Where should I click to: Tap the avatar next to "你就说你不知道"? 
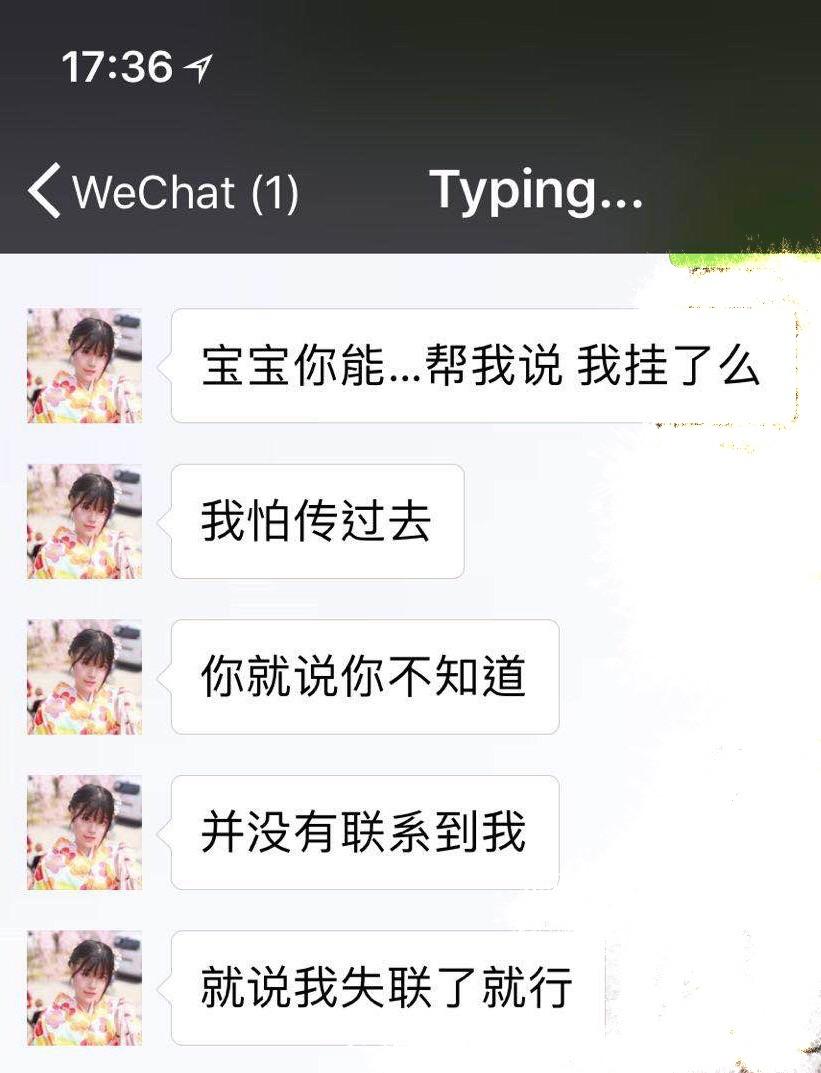coord(84,677)
